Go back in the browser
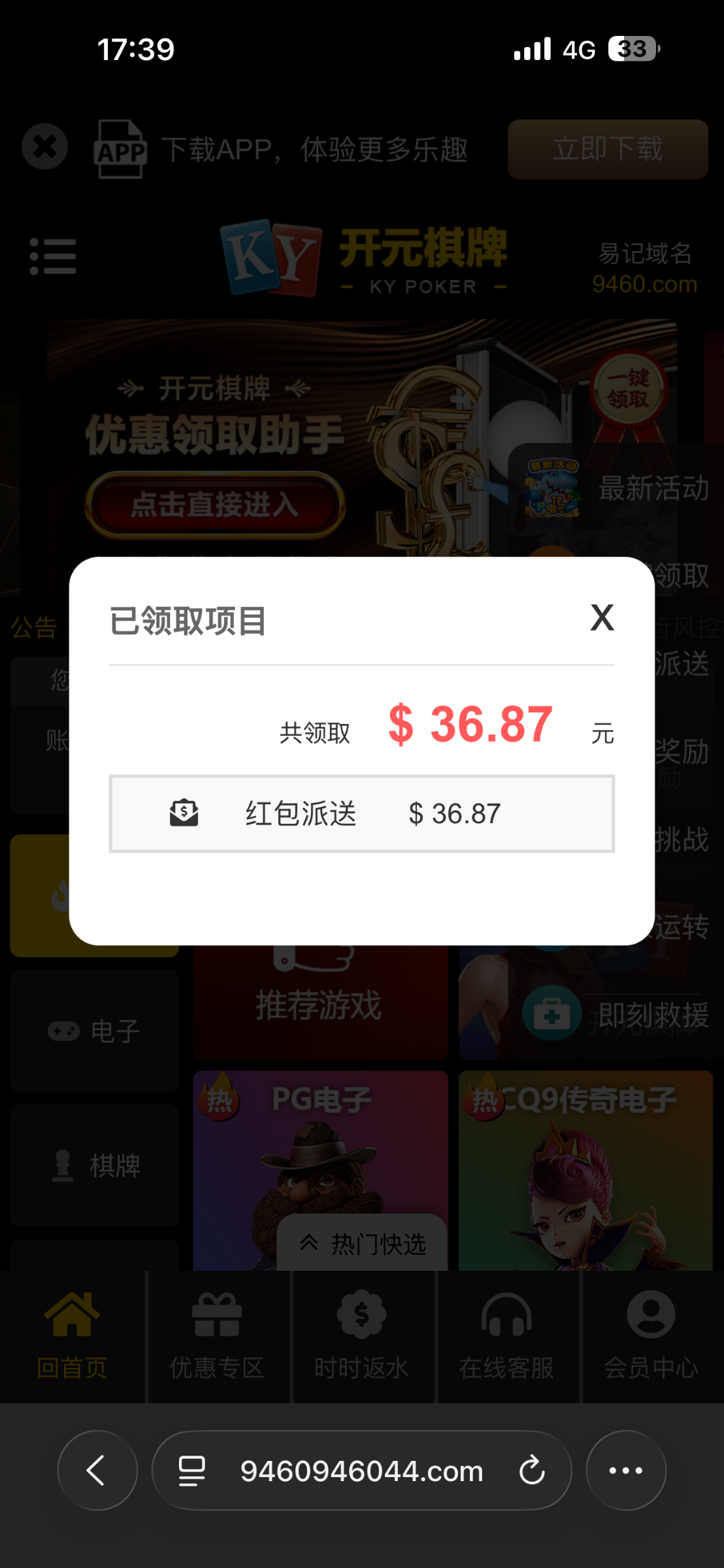This screenshot has height=1568, width=724. (x=97, y=1470)
